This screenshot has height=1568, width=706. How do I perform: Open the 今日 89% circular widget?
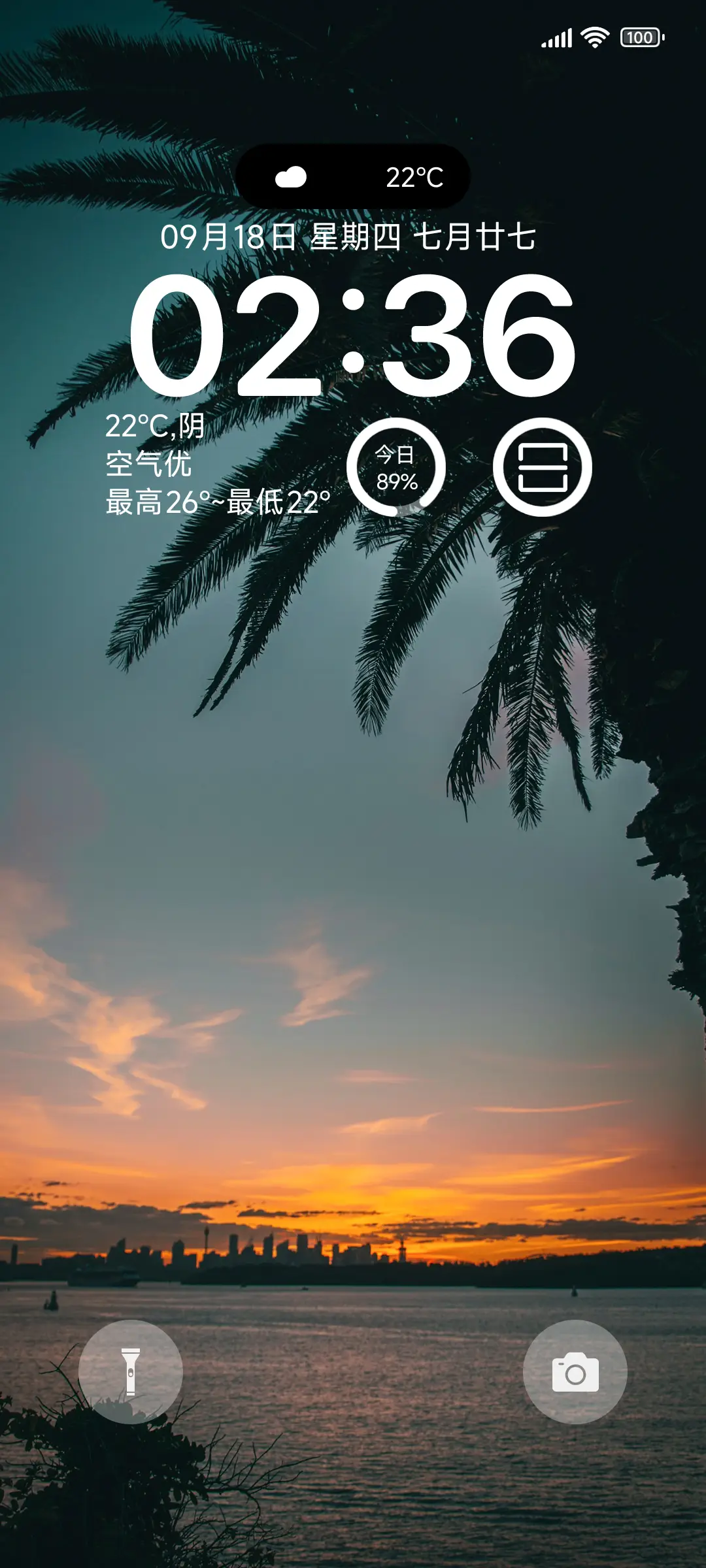(x=397, y=466)
